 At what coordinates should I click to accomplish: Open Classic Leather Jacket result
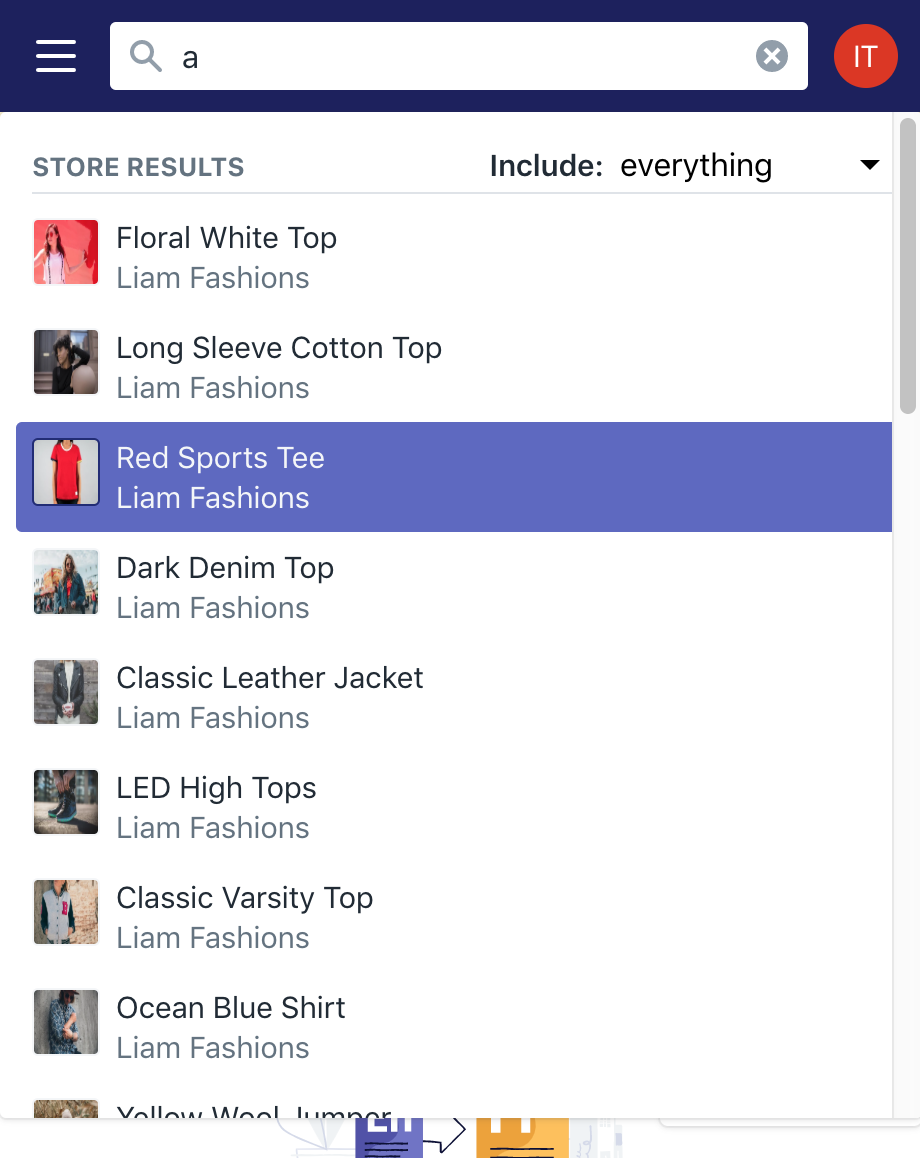point(454,697)
